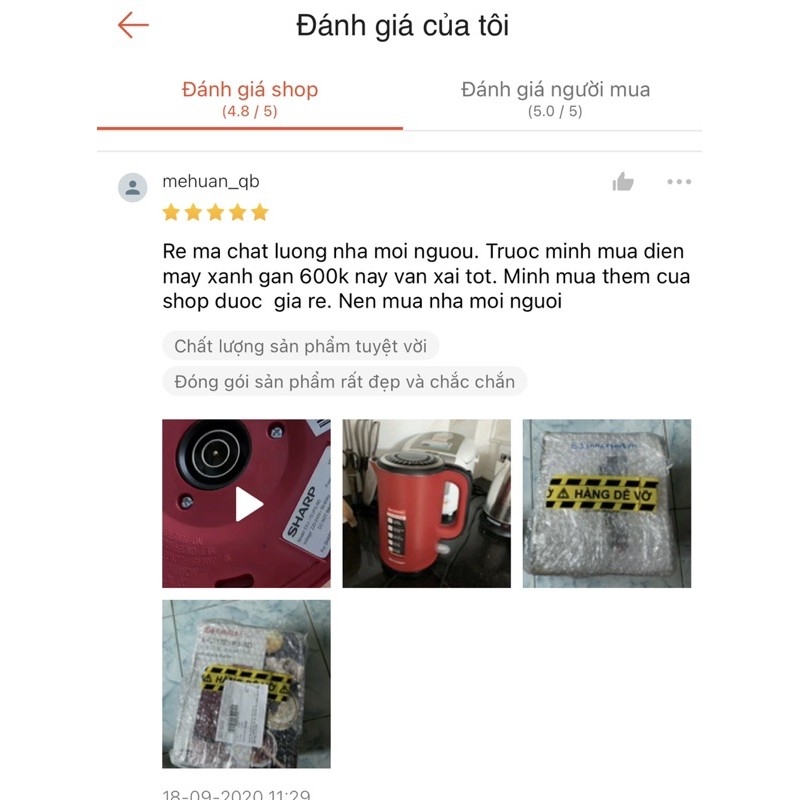Open the bubble-wrapped parcel photo beside the kettle photo
Image resolution: width=800 pixels, height=800 pixels.
coord(606,504)
